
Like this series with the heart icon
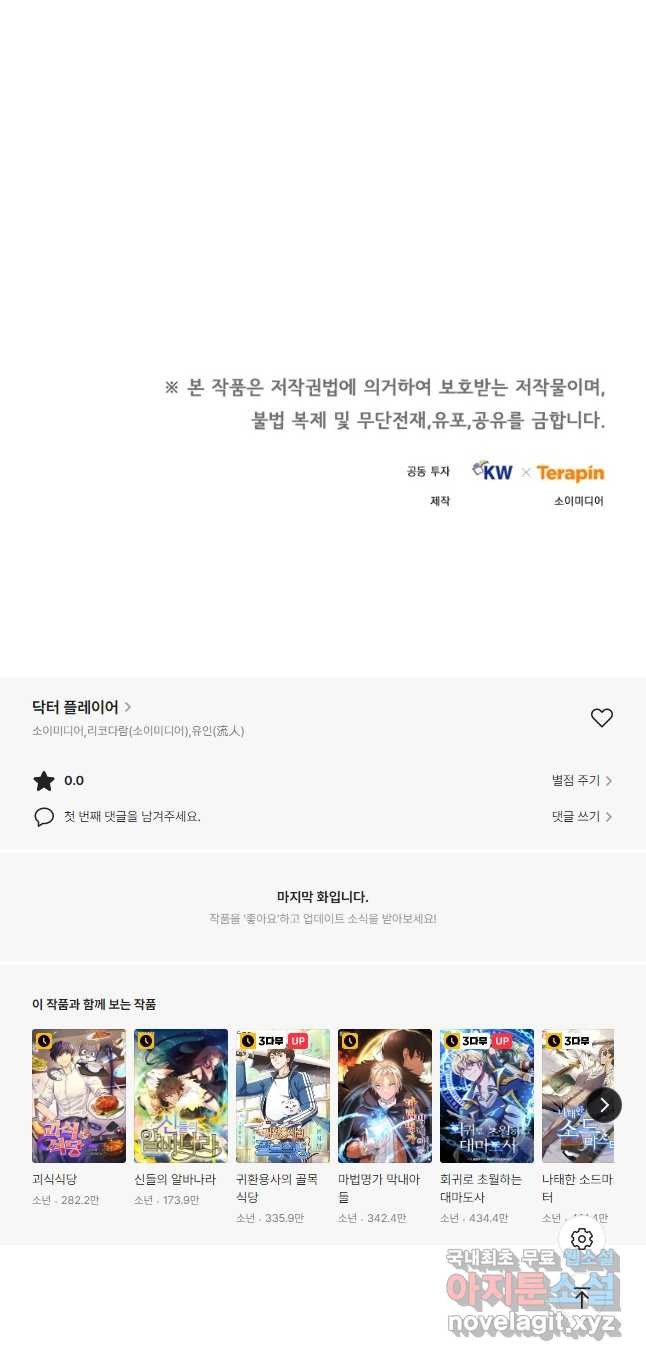[x=601, y=718]
